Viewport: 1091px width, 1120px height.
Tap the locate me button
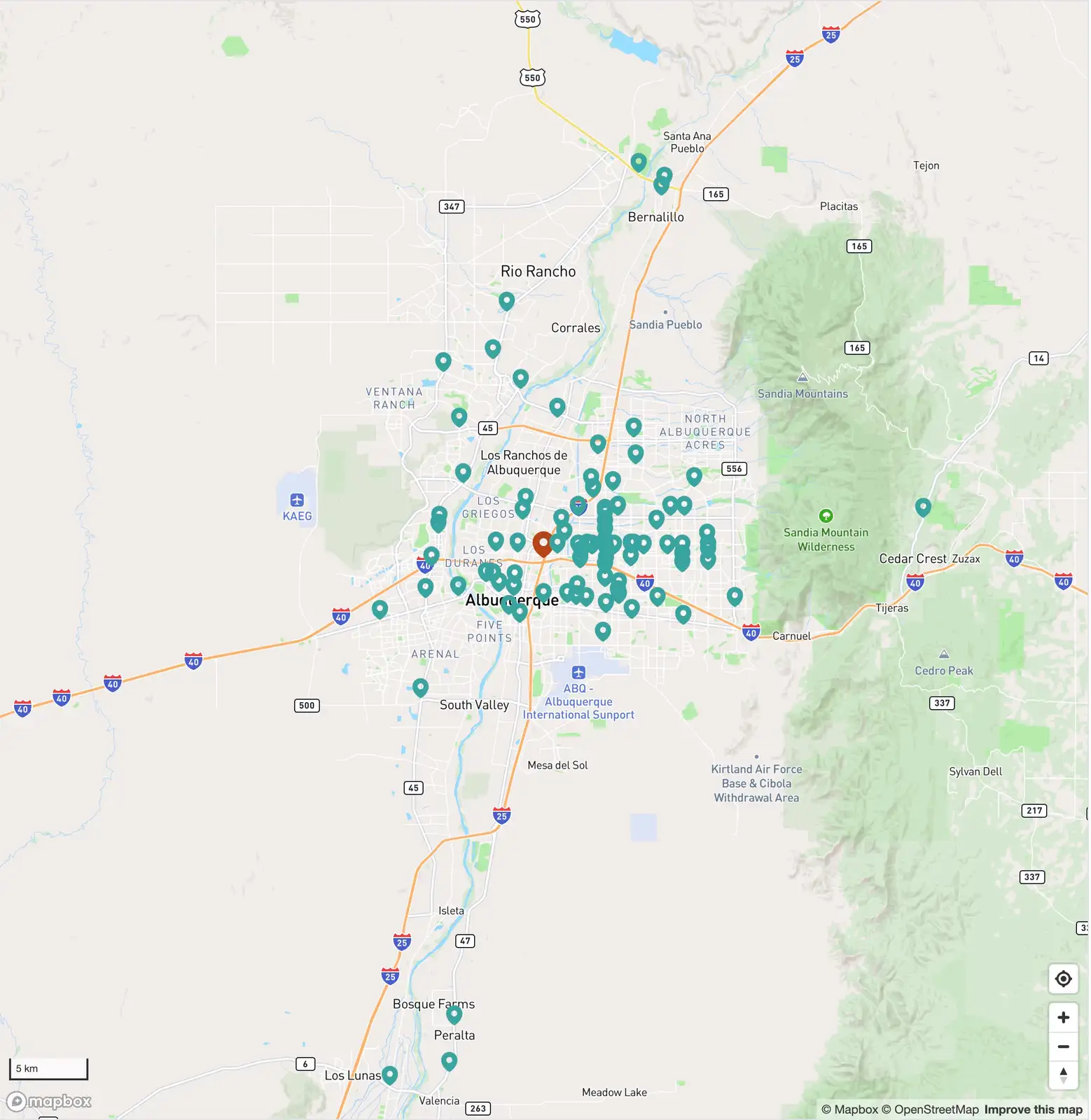1063,979
